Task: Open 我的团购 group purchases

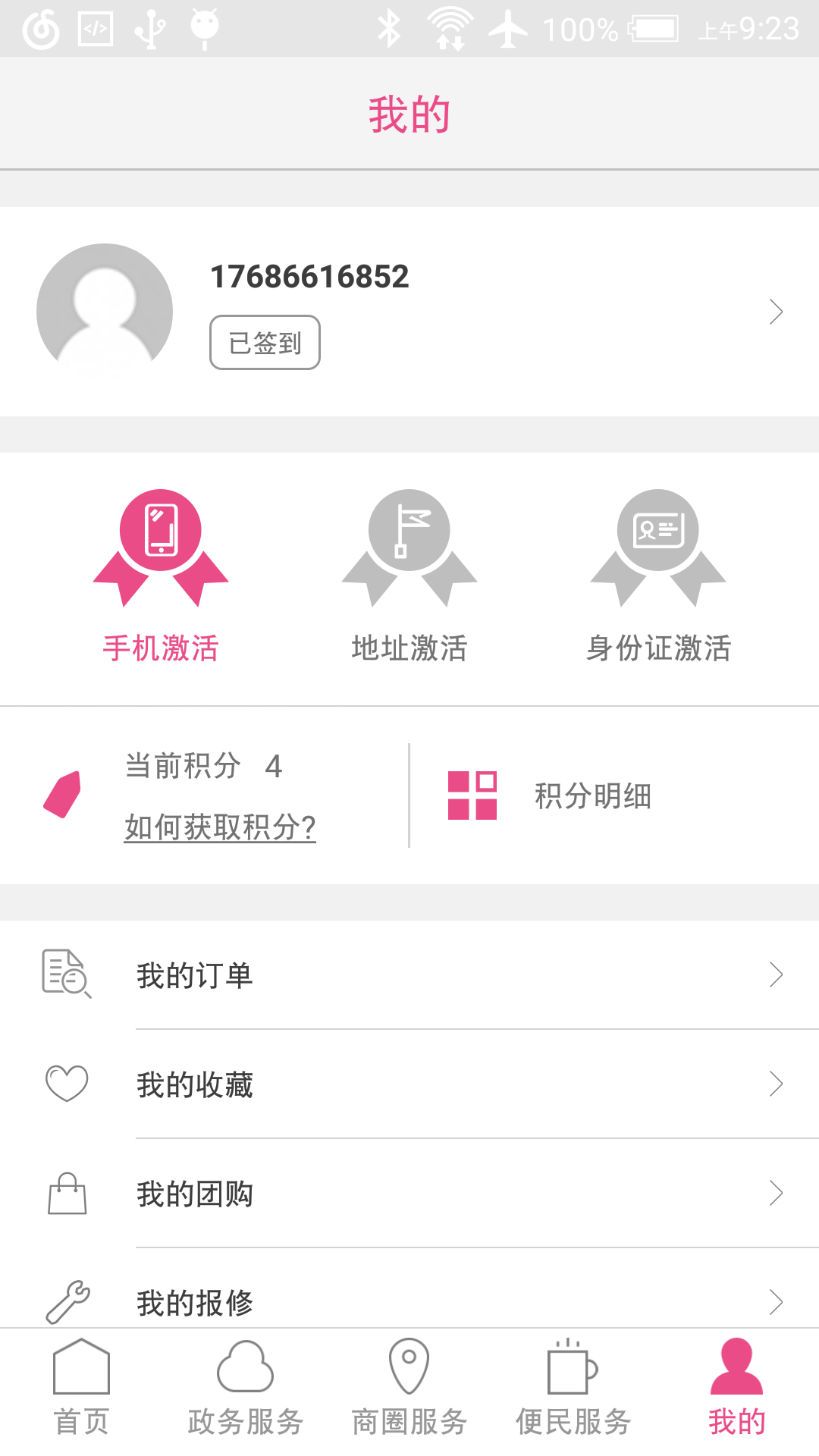Action: (x=409, y=1194)
